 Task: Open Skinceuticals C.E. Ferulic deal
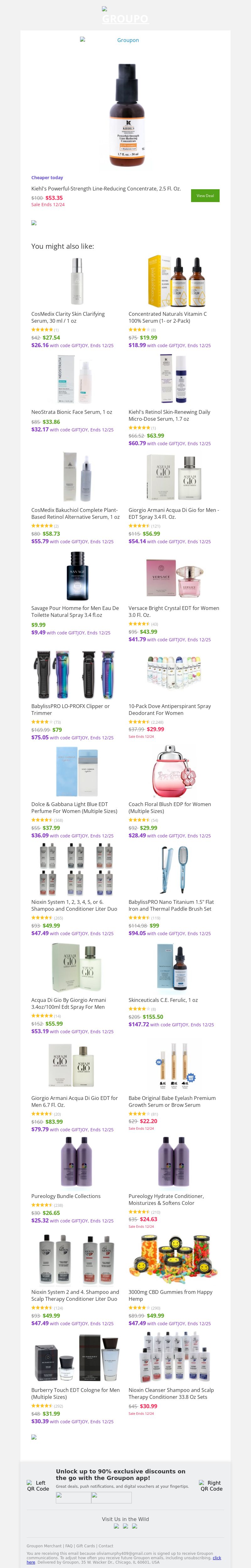[163, 1000]
